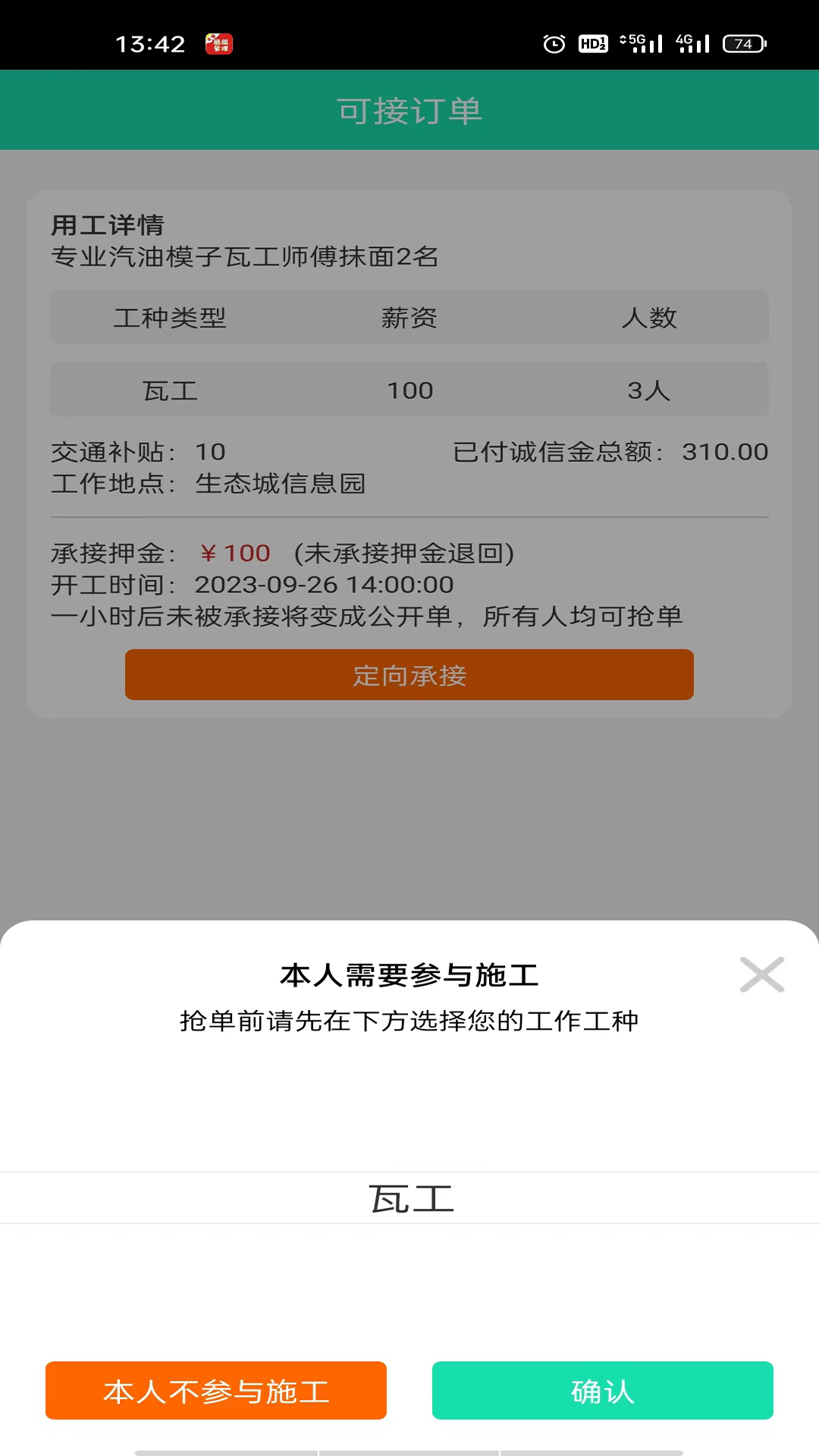Tap the 可接订单 title bar
This screenshot has height=1456, width=819.
coord(409,110)
